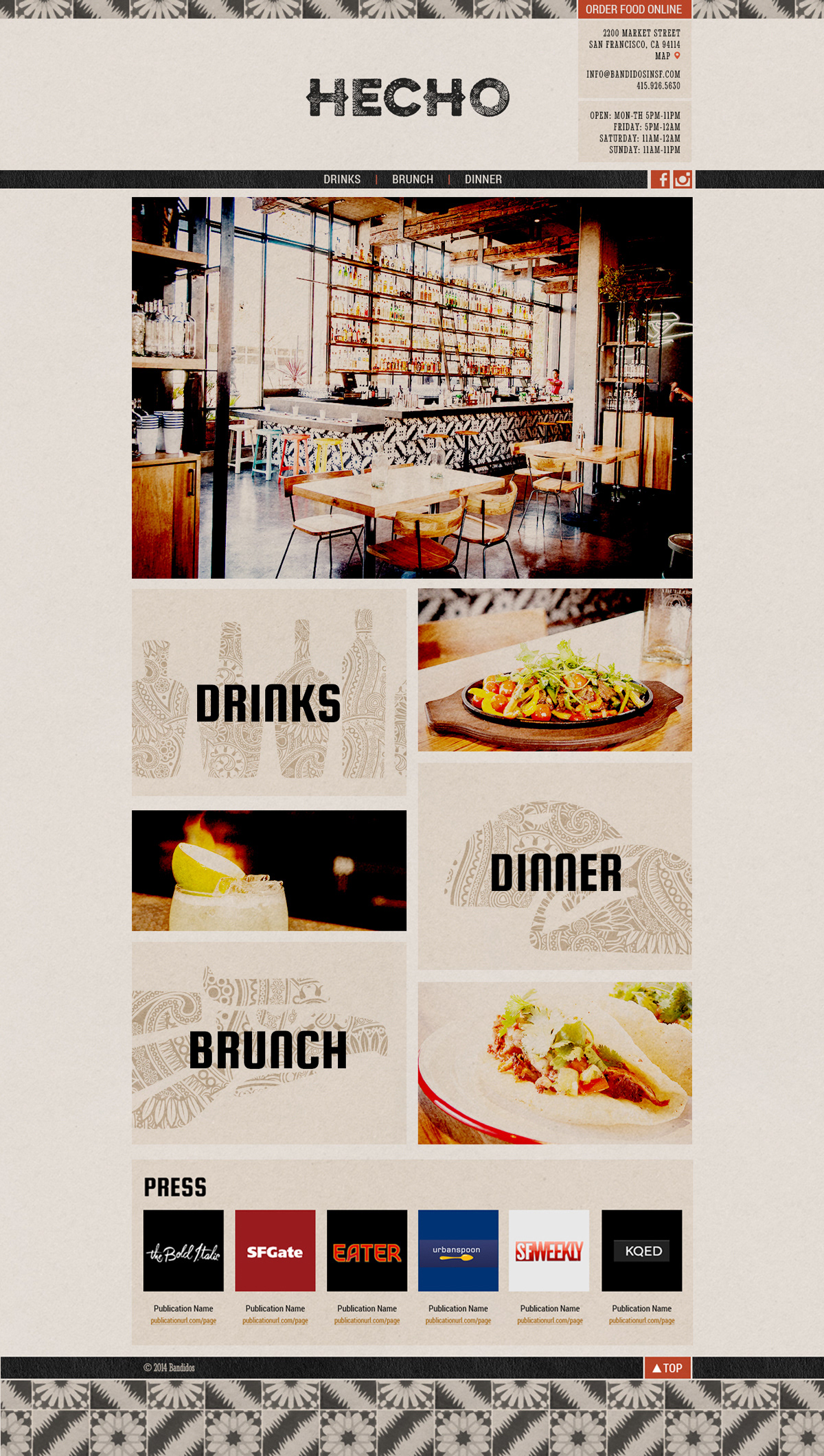Select the SF Weekly press tile
Image resolution: width=824 pixels, height=1456 pixels.
tap(549, 1251)
